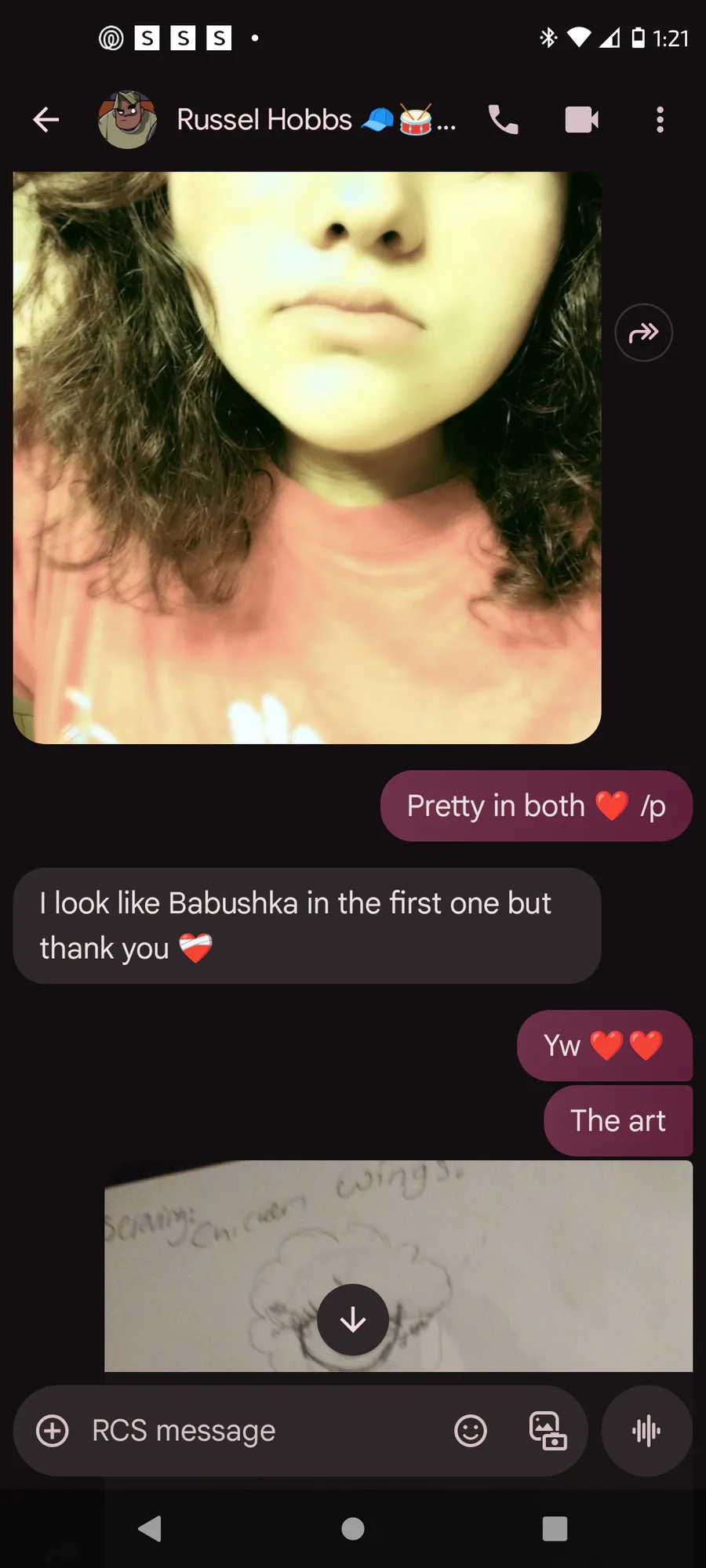Tap the system home button
The width and height of the screenshot is (706, 1568).
coord(353,1529)
